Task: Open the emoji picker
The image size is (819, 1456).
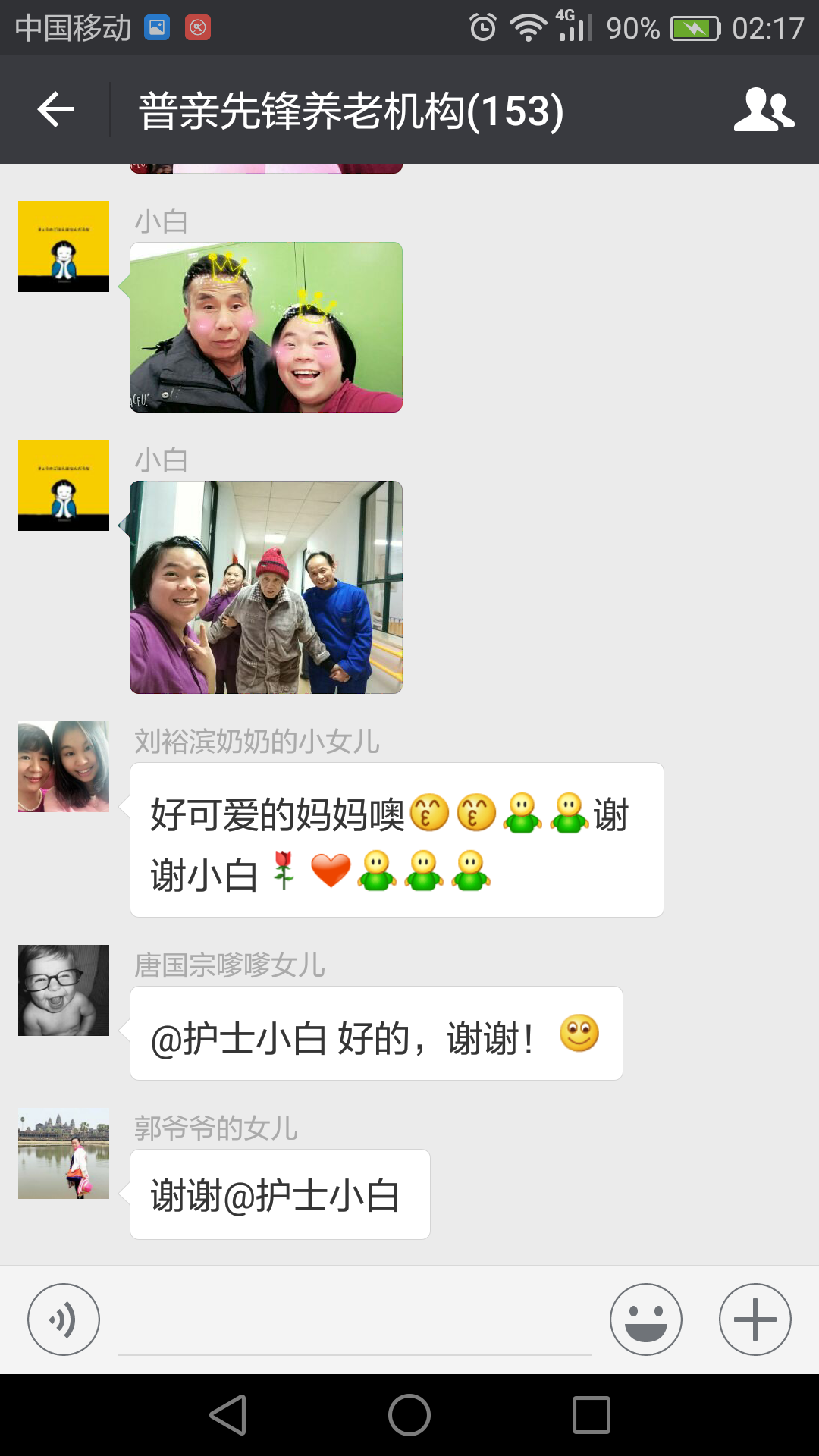Action: pos(645,1319)
